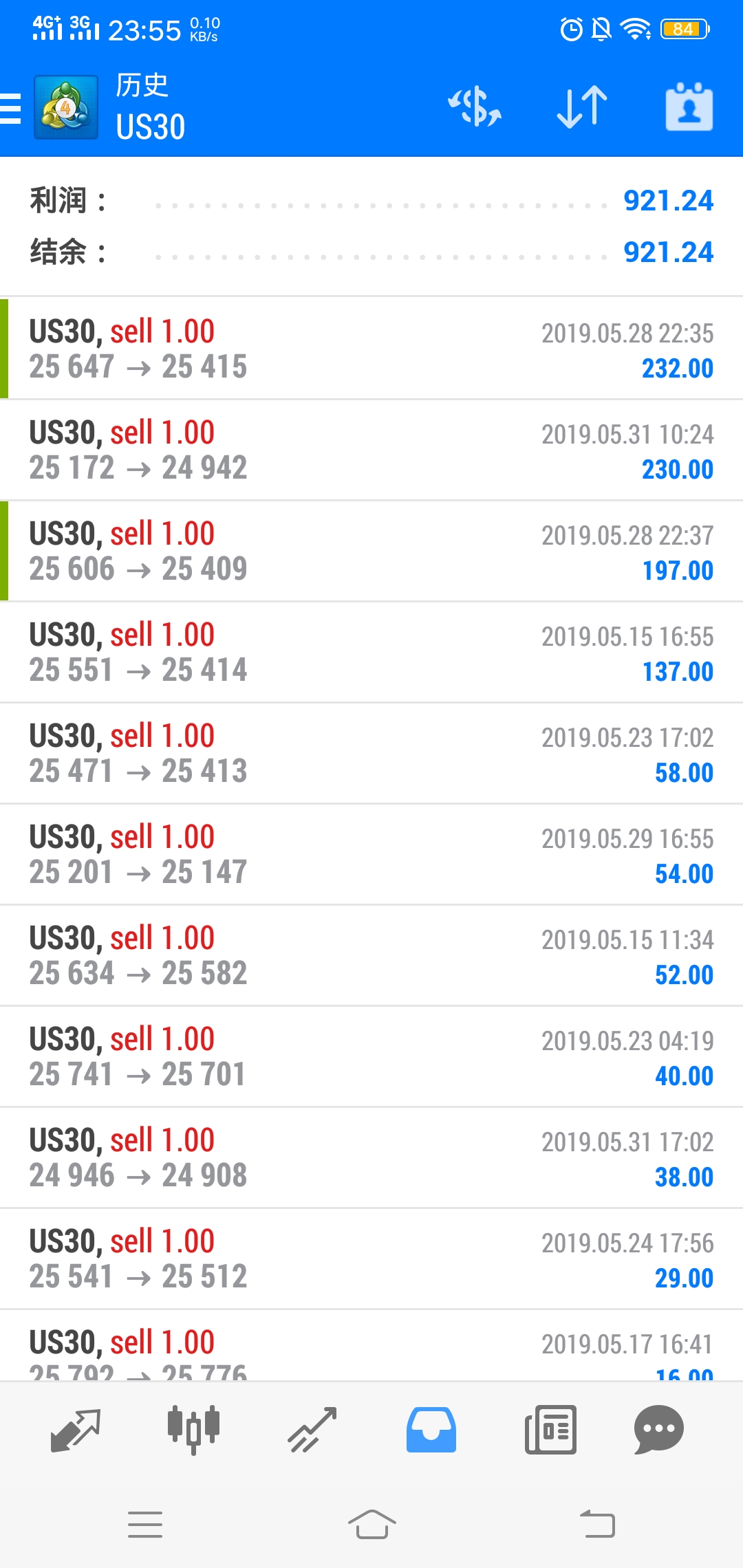Open the symbol filter currency icon
The width and height of the screenshot is (743, 1568).
click(475, 107)
